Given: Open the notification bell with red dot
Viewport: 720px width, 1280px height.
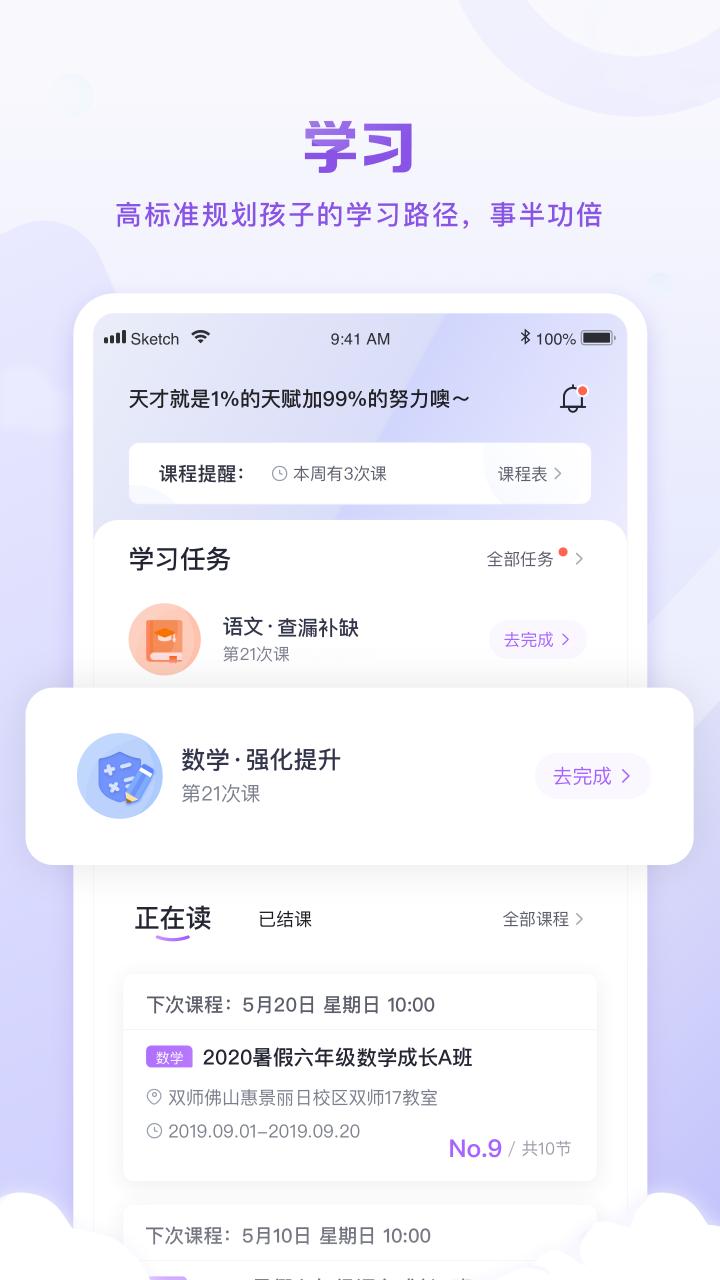Looking at the screenshot, I should (x=572, y=397).
